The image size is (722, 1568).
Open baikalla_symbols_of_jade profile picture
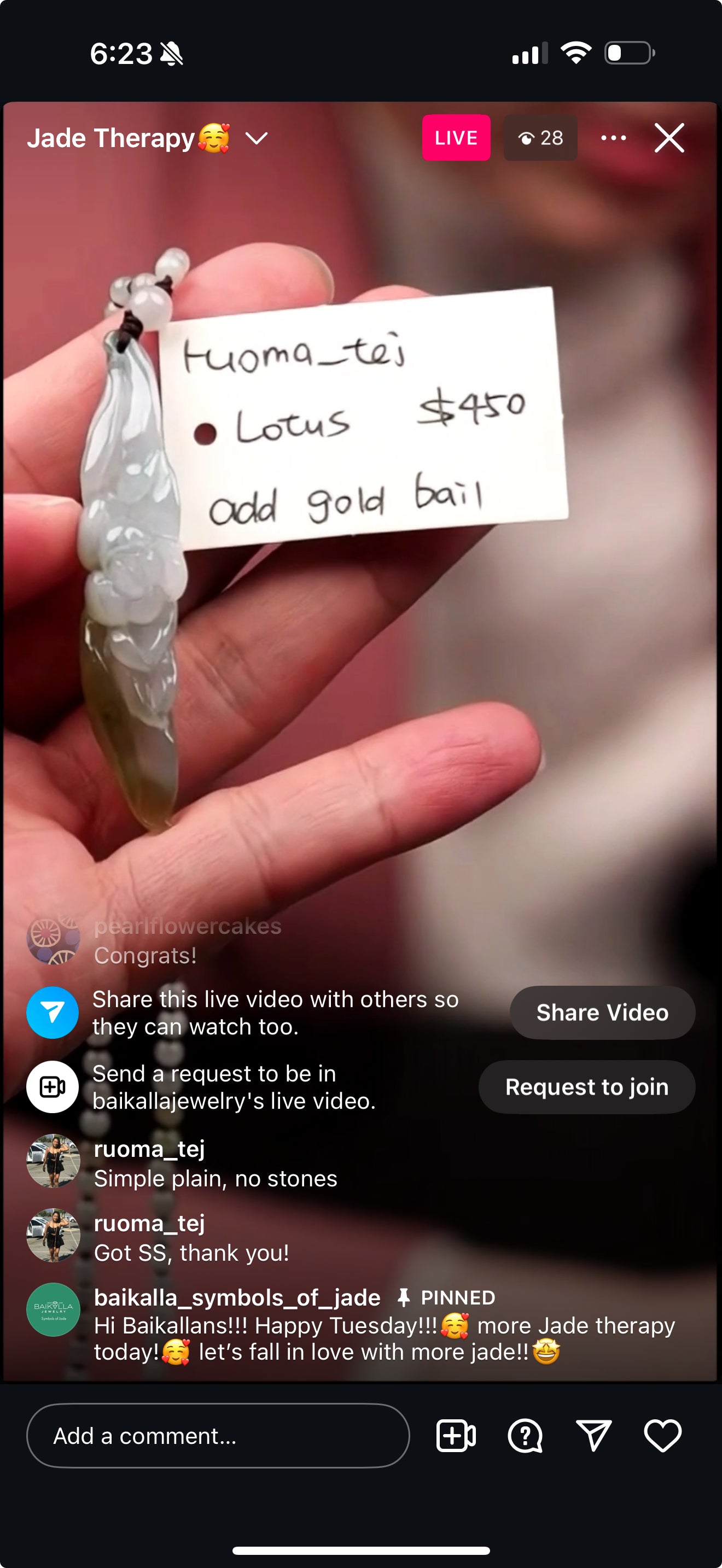tap(53, 1309)
